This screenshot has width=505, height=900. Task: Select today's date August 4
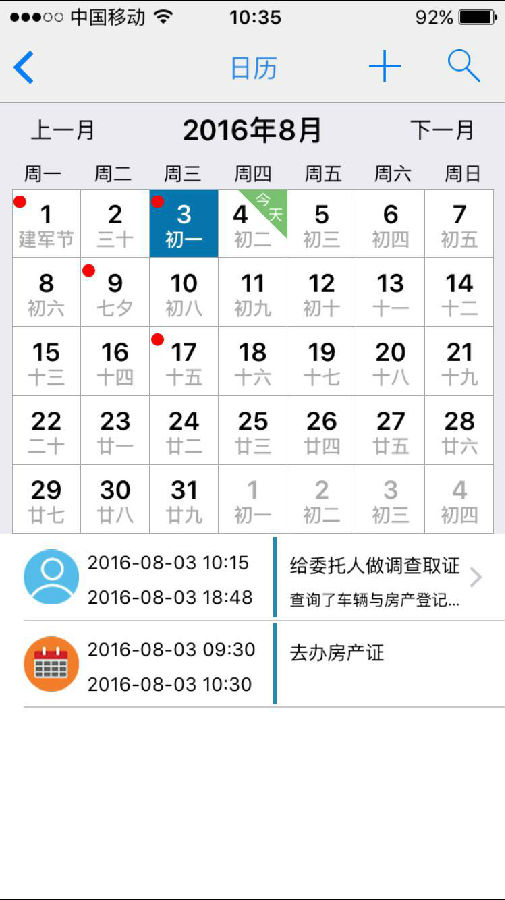coord(252,223)
